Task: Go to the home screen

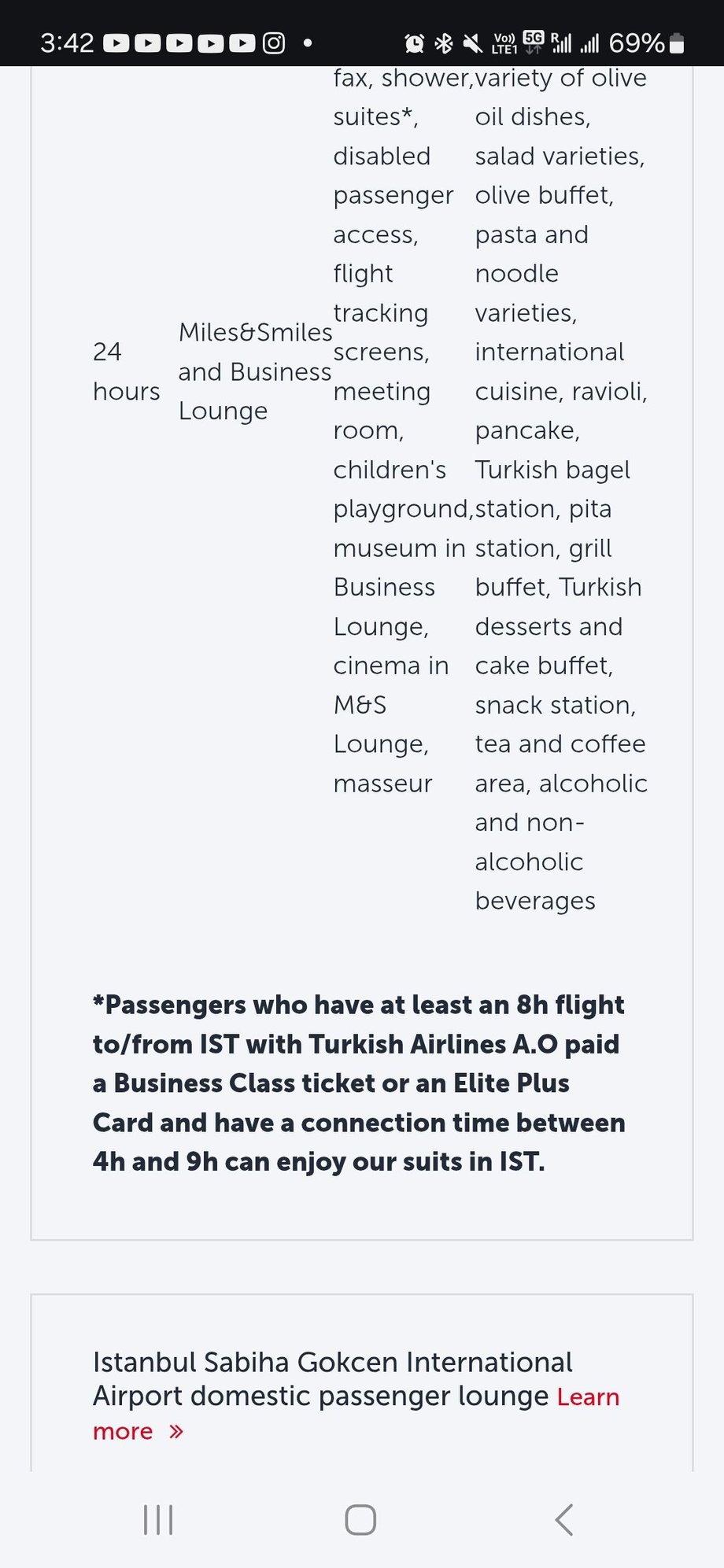Action: coord(360,1520)
